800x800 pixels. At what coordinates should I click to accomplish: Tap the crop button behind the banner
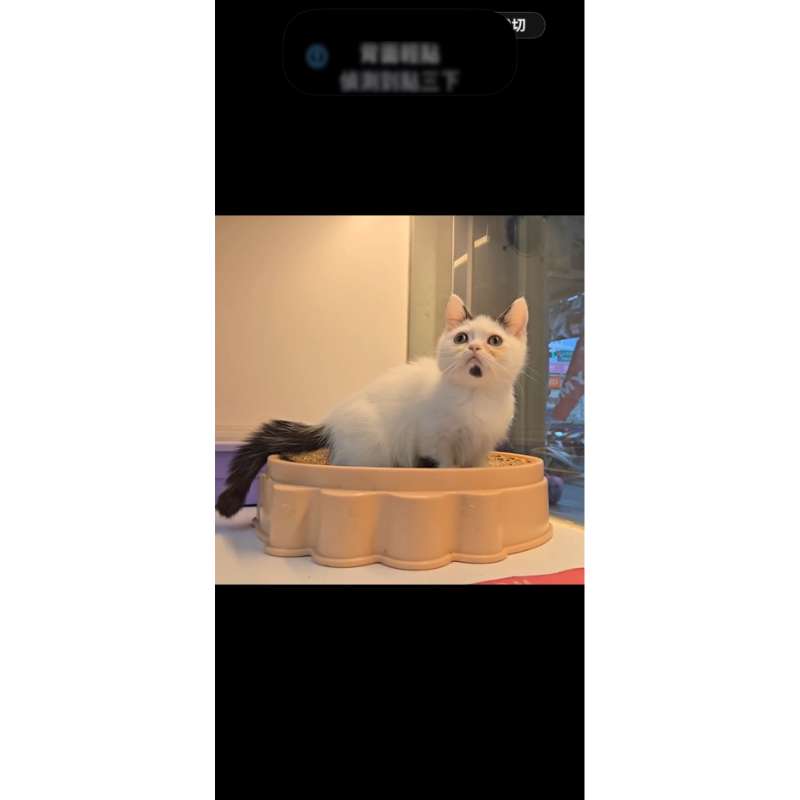click(526, 25)
